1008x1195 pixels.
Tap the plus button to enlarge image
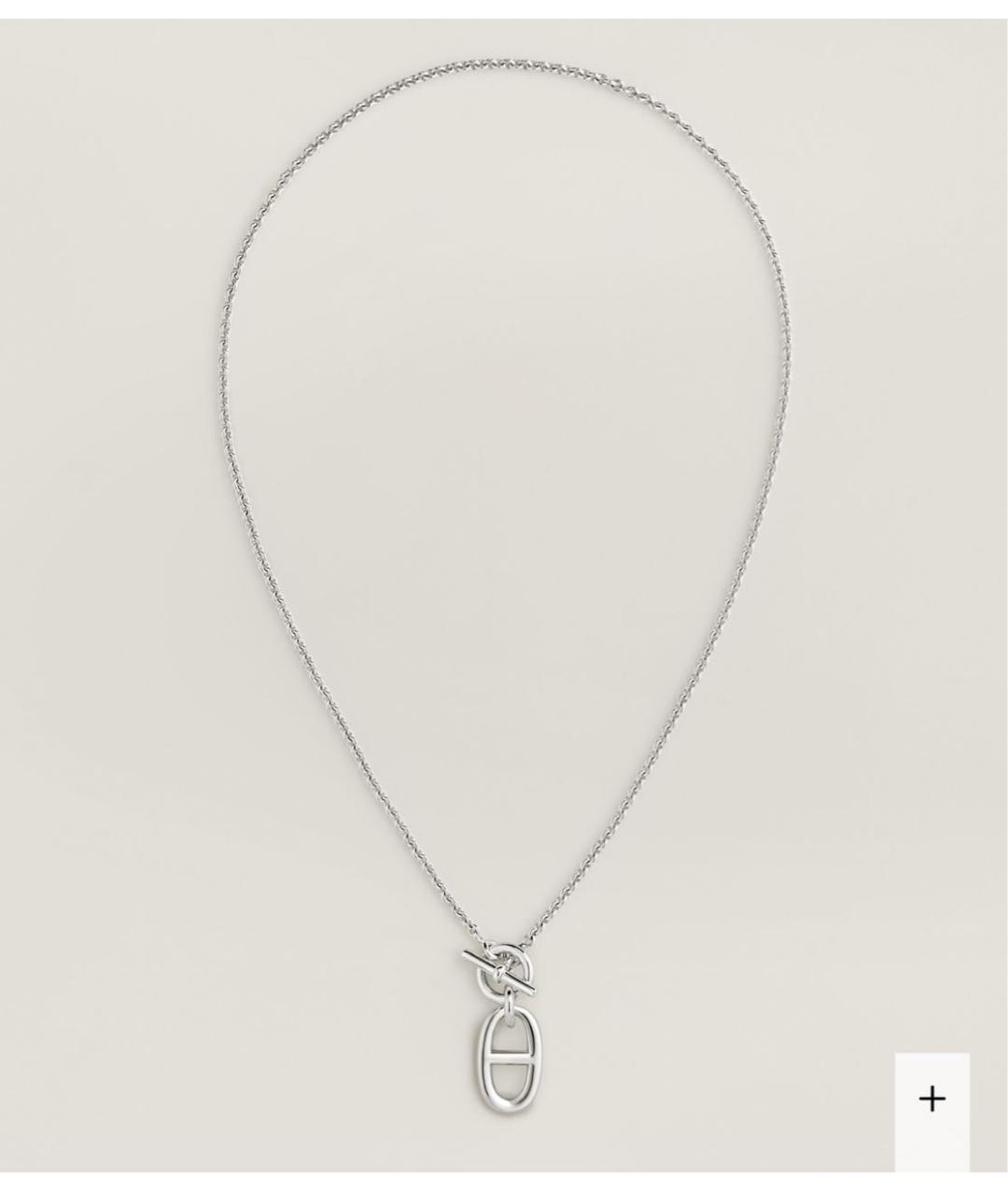pyautogui.click(x=931, y=1099)
